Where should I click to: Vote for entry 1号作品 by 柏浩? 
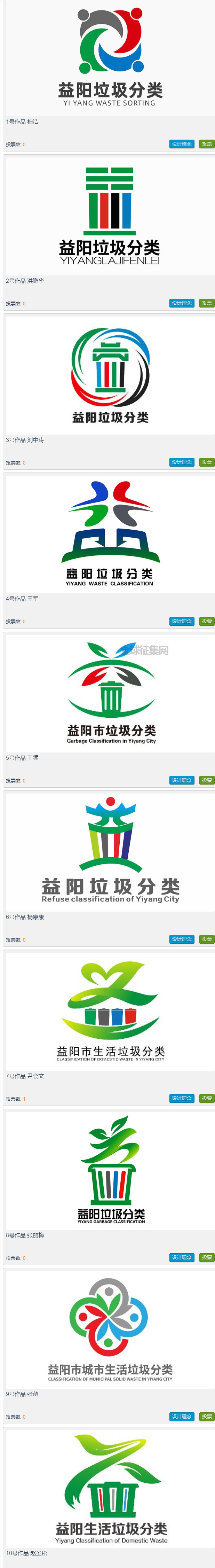point(207,144)
